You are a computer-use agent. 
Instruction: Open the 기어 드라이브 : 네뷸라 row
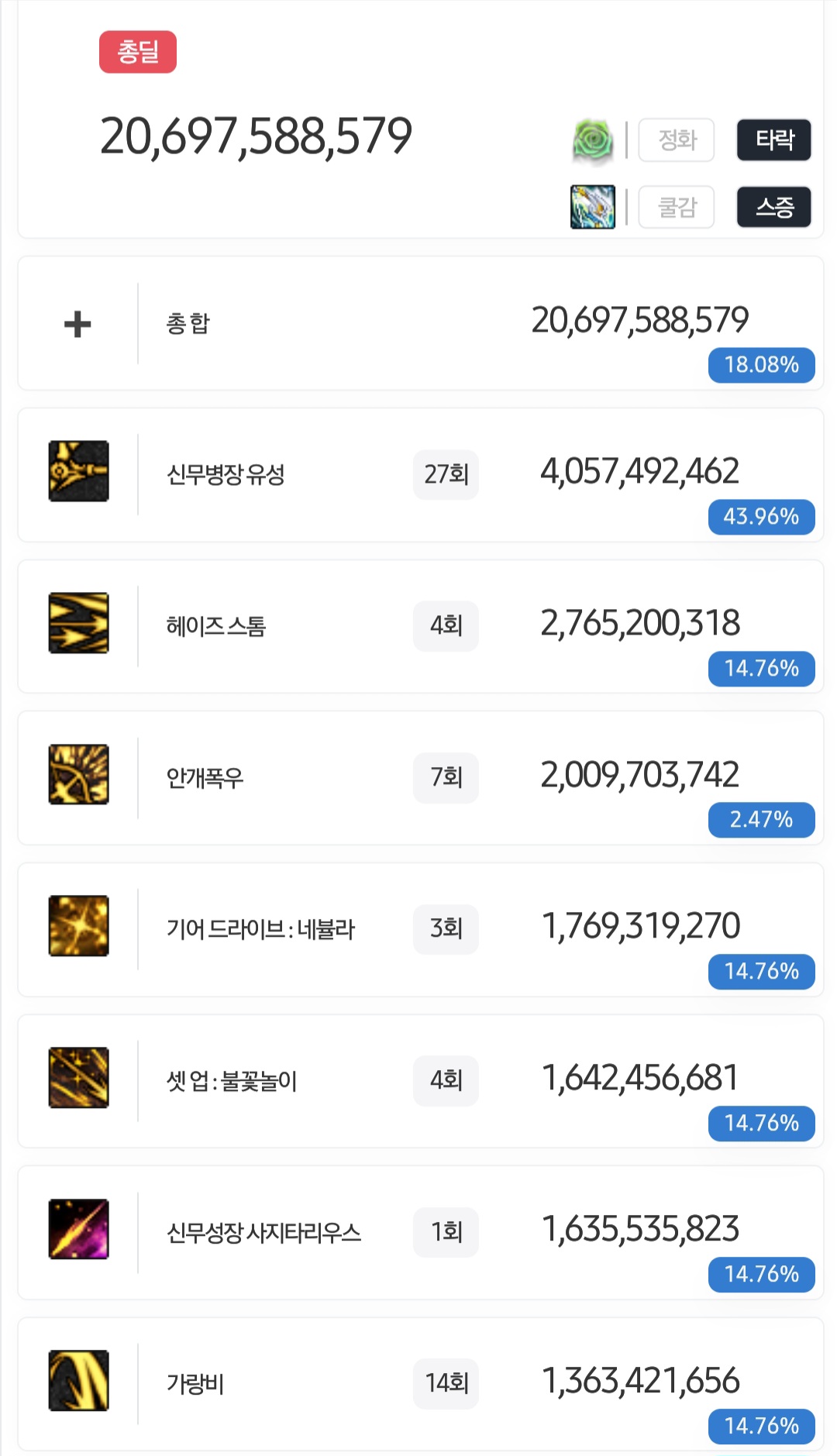[420, 930]
